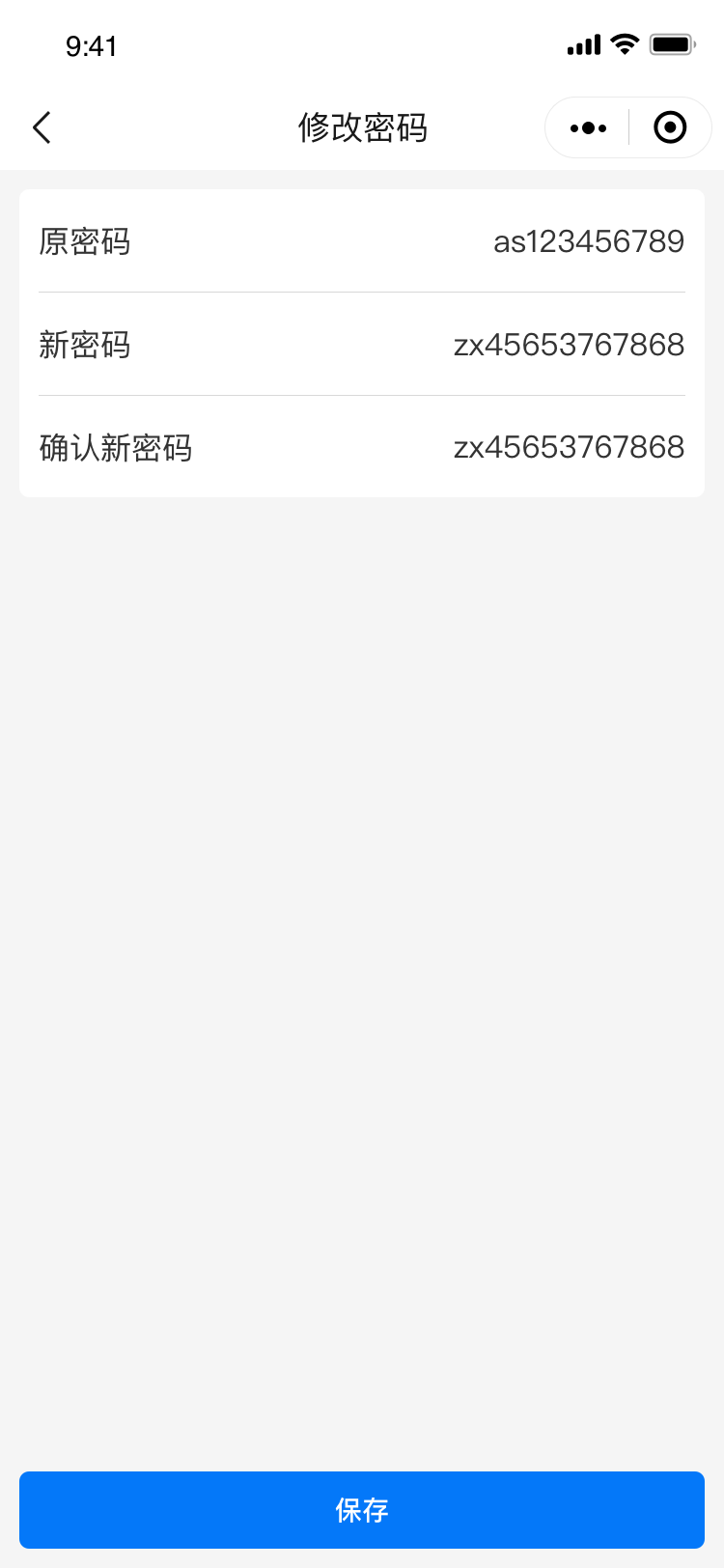Go back from the 修改密码 page
The image size is (724, 1568).
click(42, 127)
